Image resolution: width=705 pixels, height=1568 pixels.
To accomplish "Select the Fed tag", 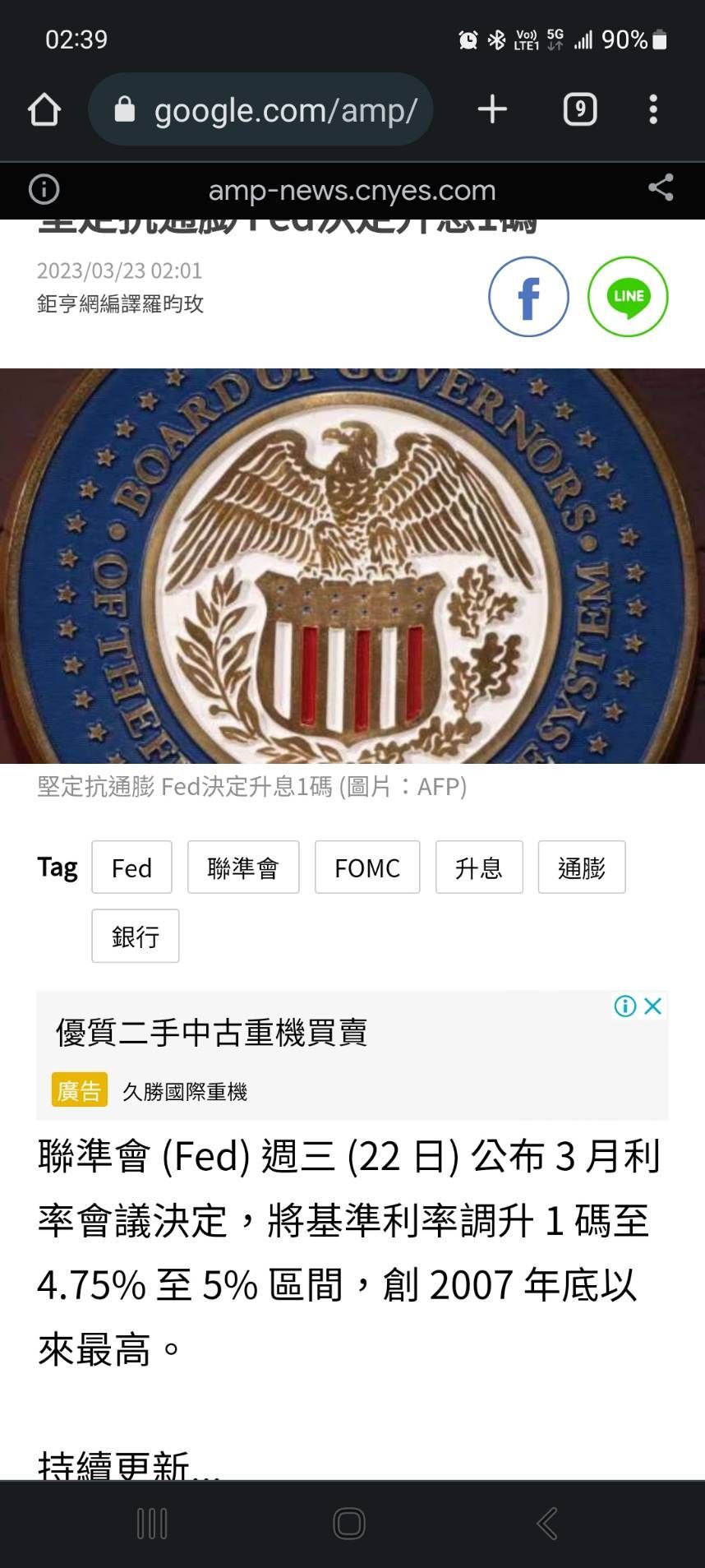I will coord(131,867).
